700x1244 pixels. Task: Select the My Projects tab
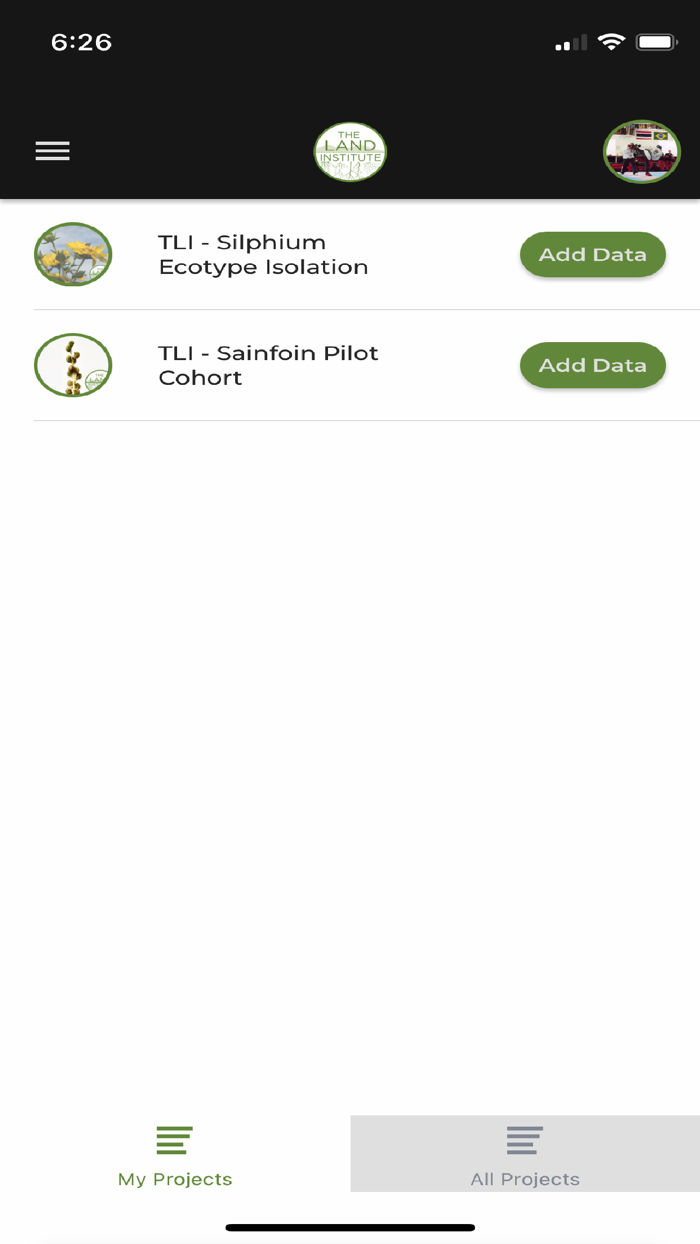[x=175, y=1154]
